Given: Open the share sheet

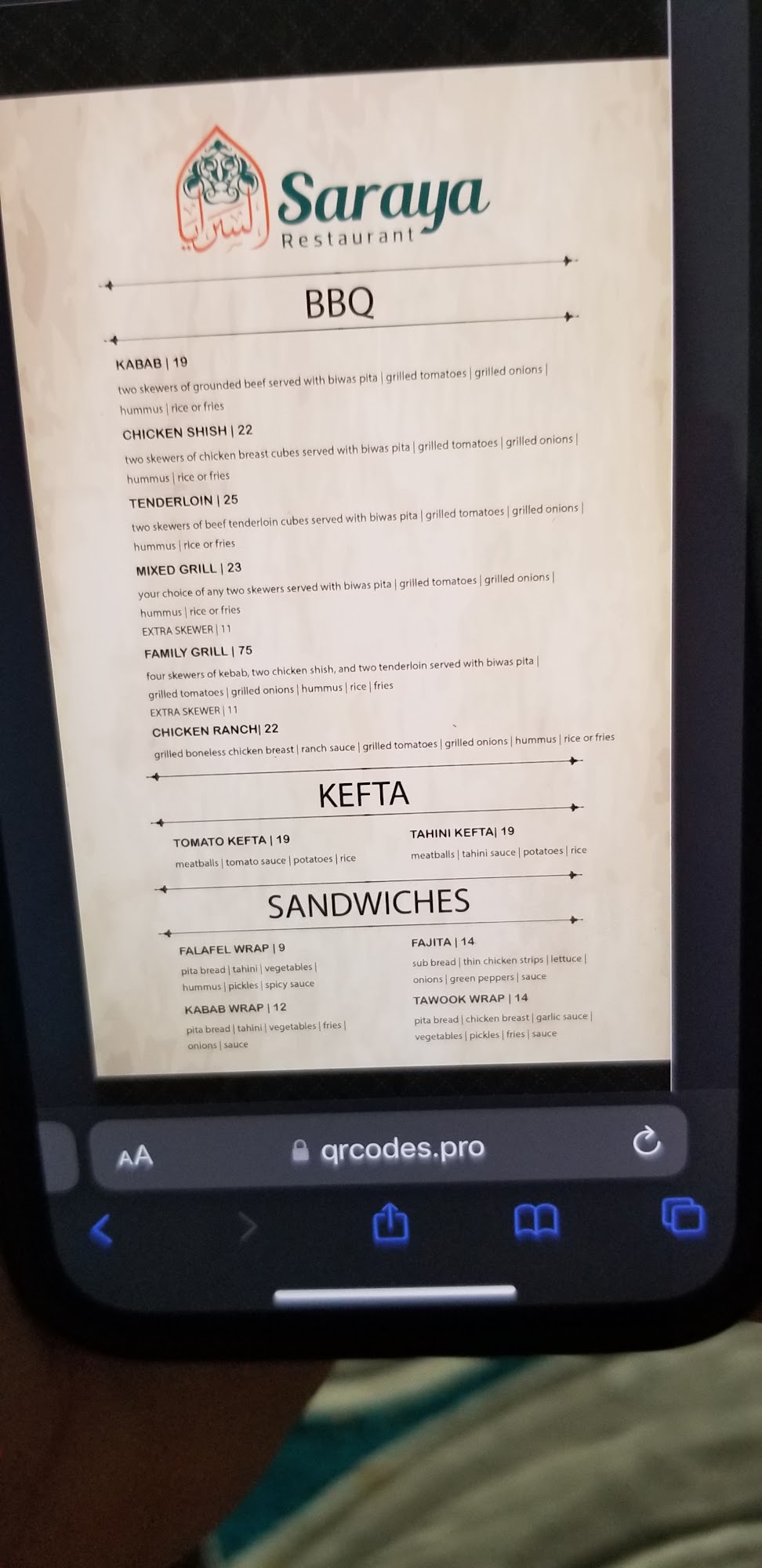Looking at the screenshot, I should tap(390, 1221).
